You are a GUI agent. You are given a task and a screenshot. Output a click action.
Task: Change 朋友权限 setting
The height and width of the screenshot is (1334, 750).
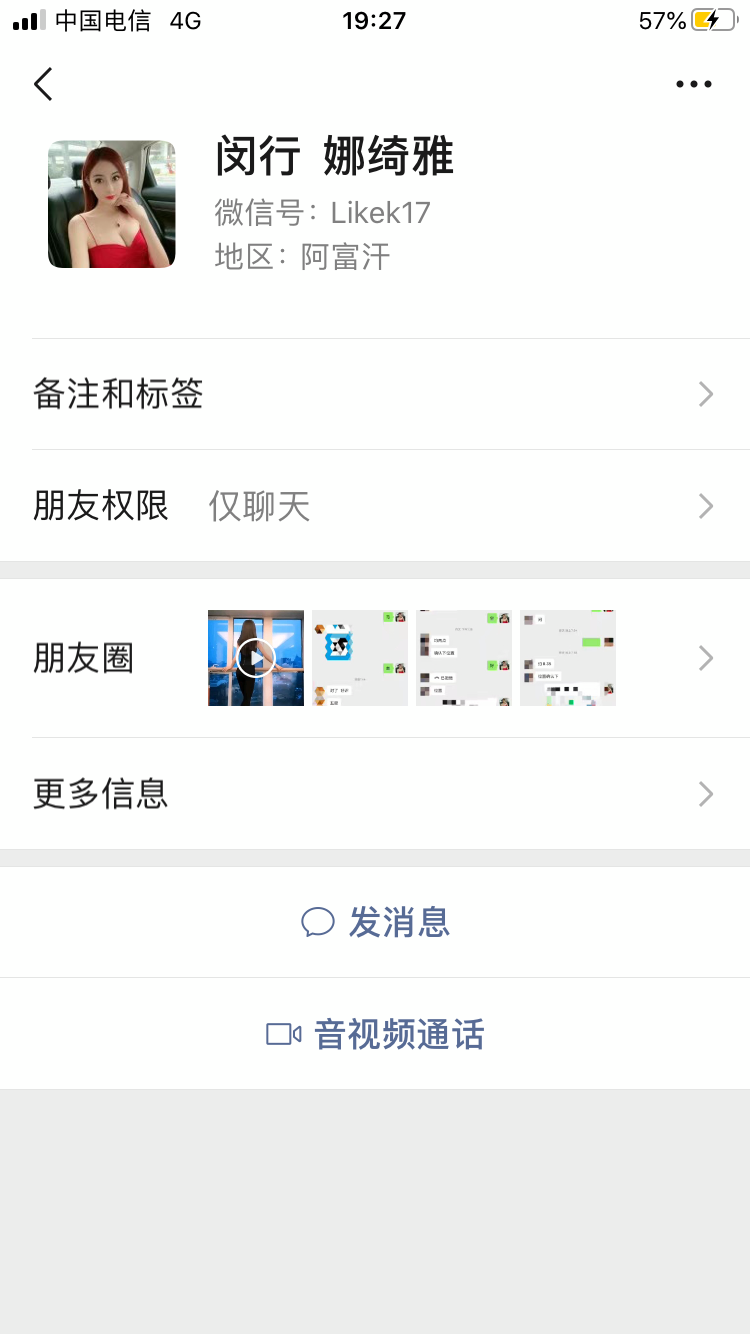pos(375,506)
